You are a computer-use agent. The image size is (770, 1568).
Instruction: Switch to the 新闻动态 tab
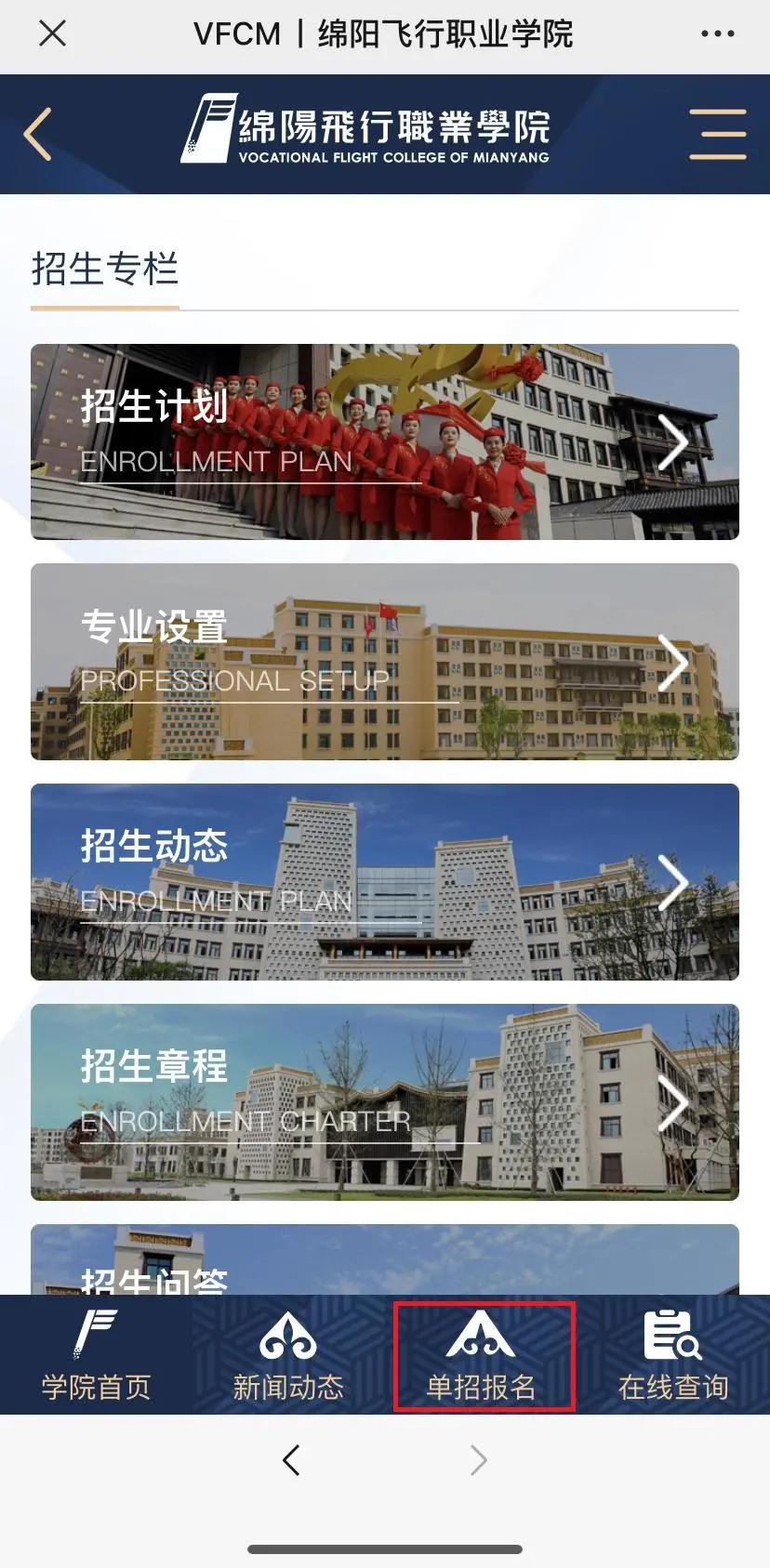click(288, 1356)
